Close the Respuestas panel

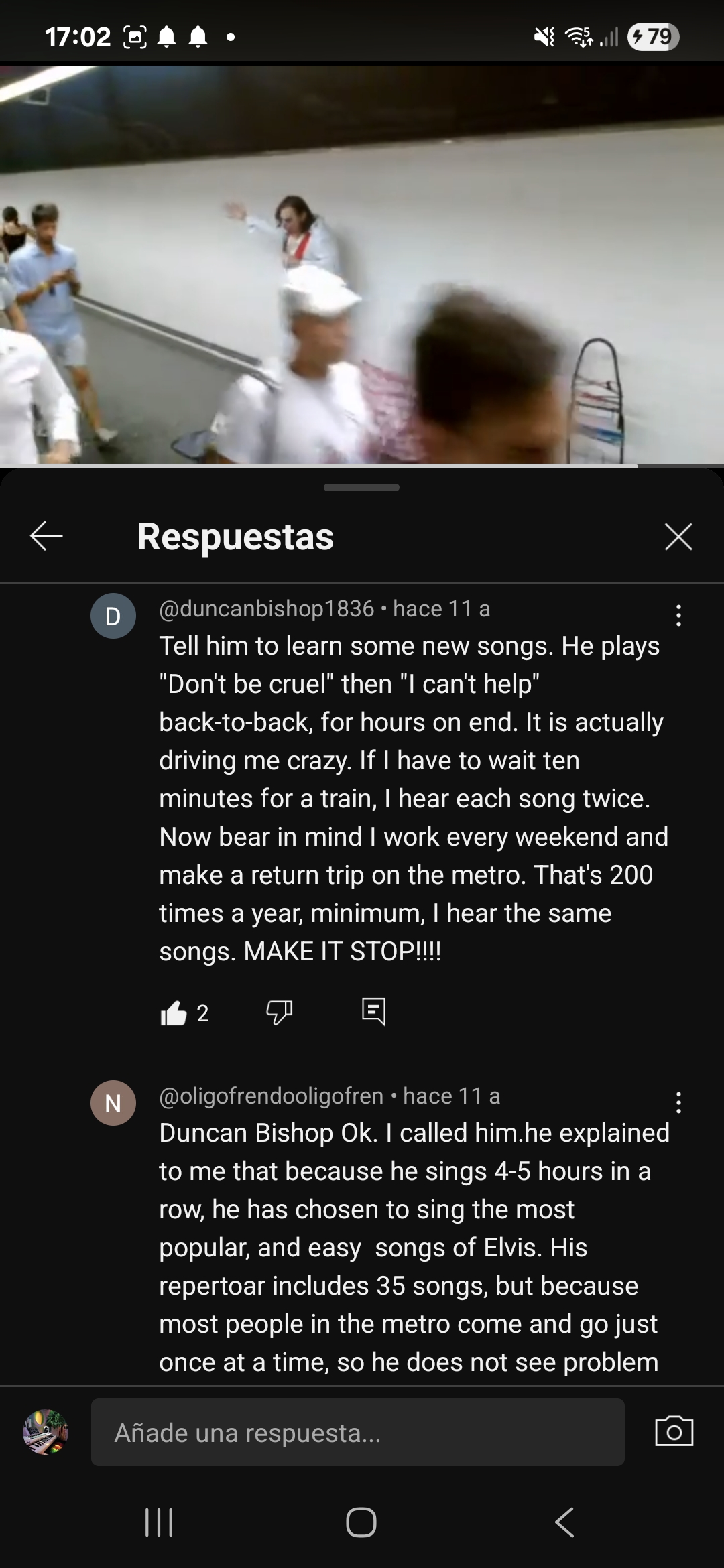(x=678, y=537)
